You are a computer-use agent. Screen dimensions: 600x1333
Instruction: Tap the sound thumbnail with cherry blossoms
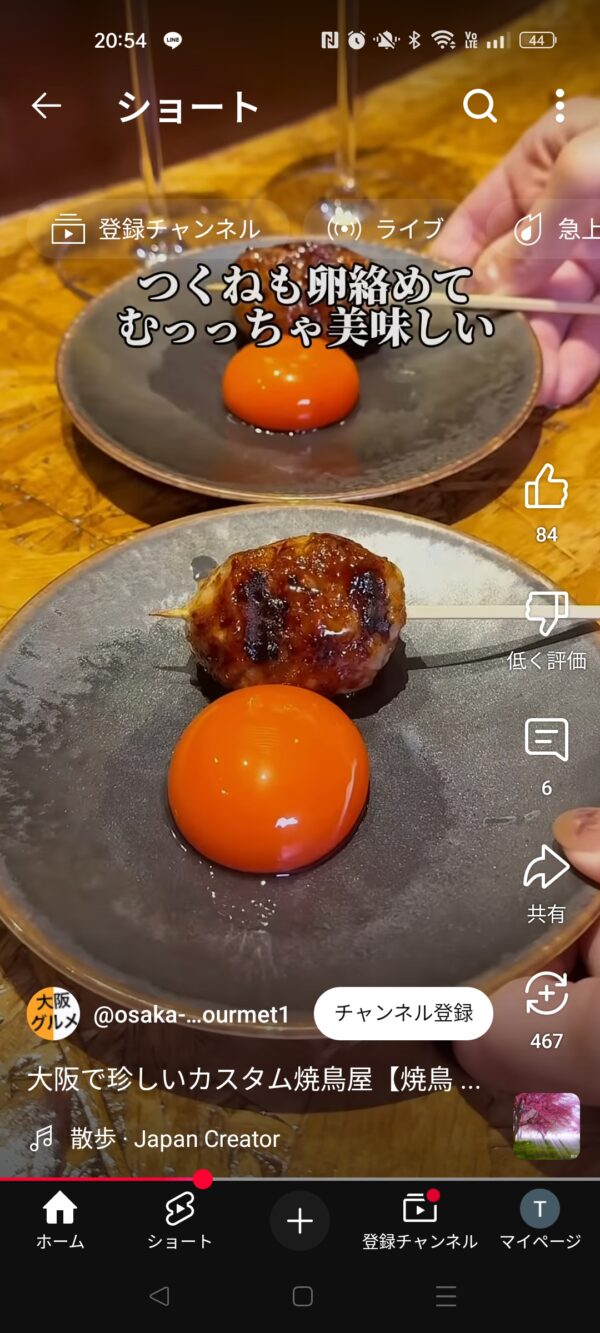pyautogui.click(x=547, y=1126)
